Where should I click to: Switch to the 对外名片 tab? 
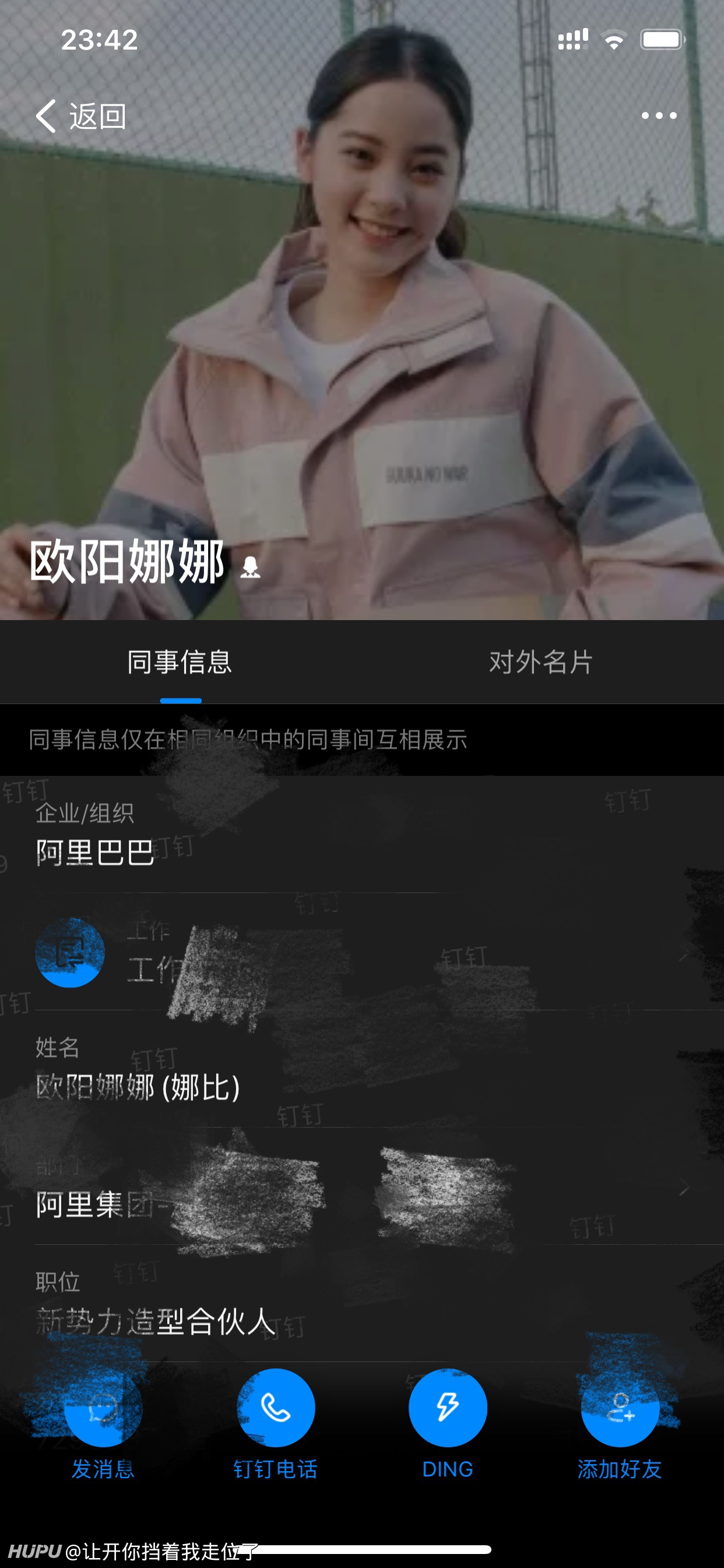pos(542,661)
